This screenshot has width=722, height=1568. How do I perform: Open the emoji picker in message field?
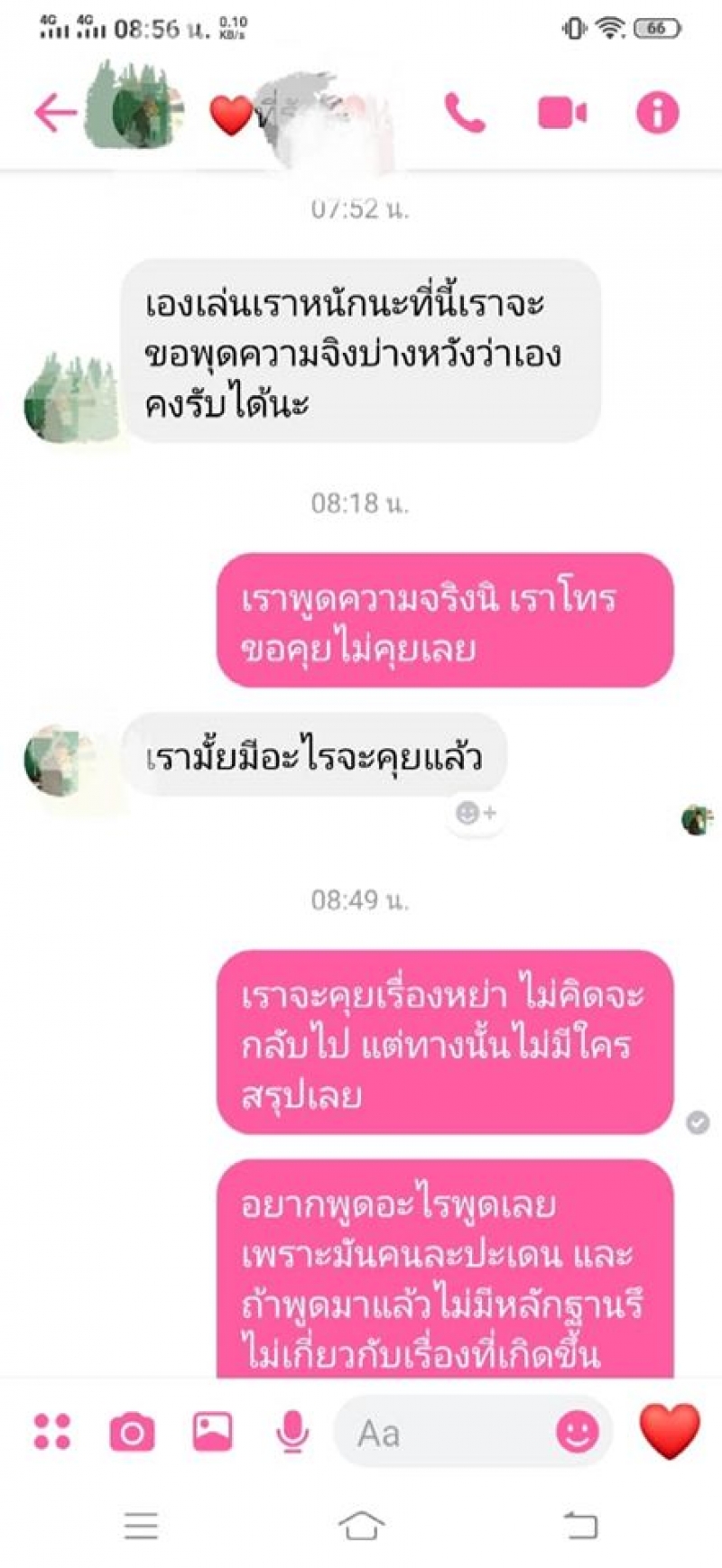(578, 1432)
